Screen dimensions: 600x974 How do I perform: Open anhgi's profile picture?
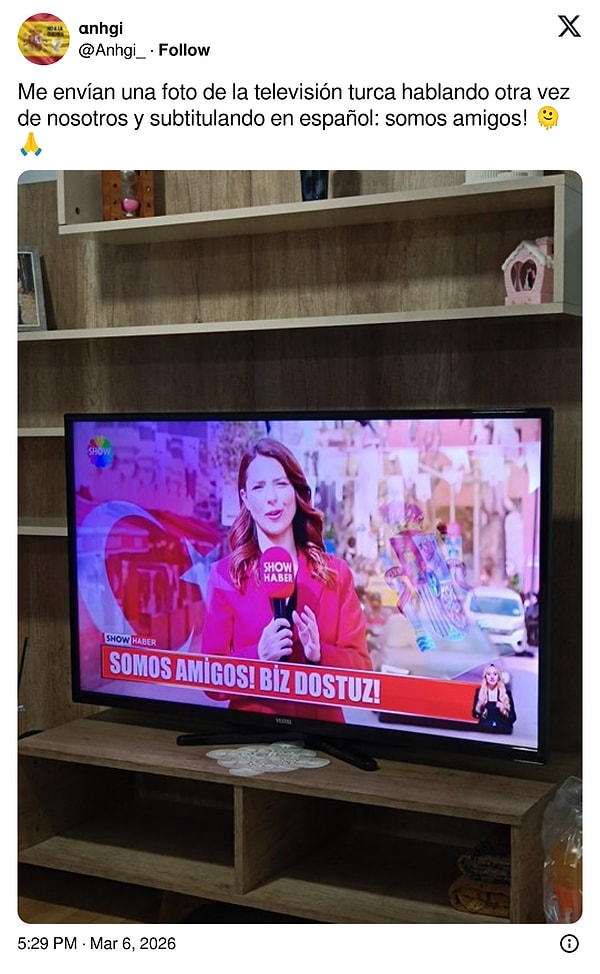pyautogui.click(x=43, y=39)
